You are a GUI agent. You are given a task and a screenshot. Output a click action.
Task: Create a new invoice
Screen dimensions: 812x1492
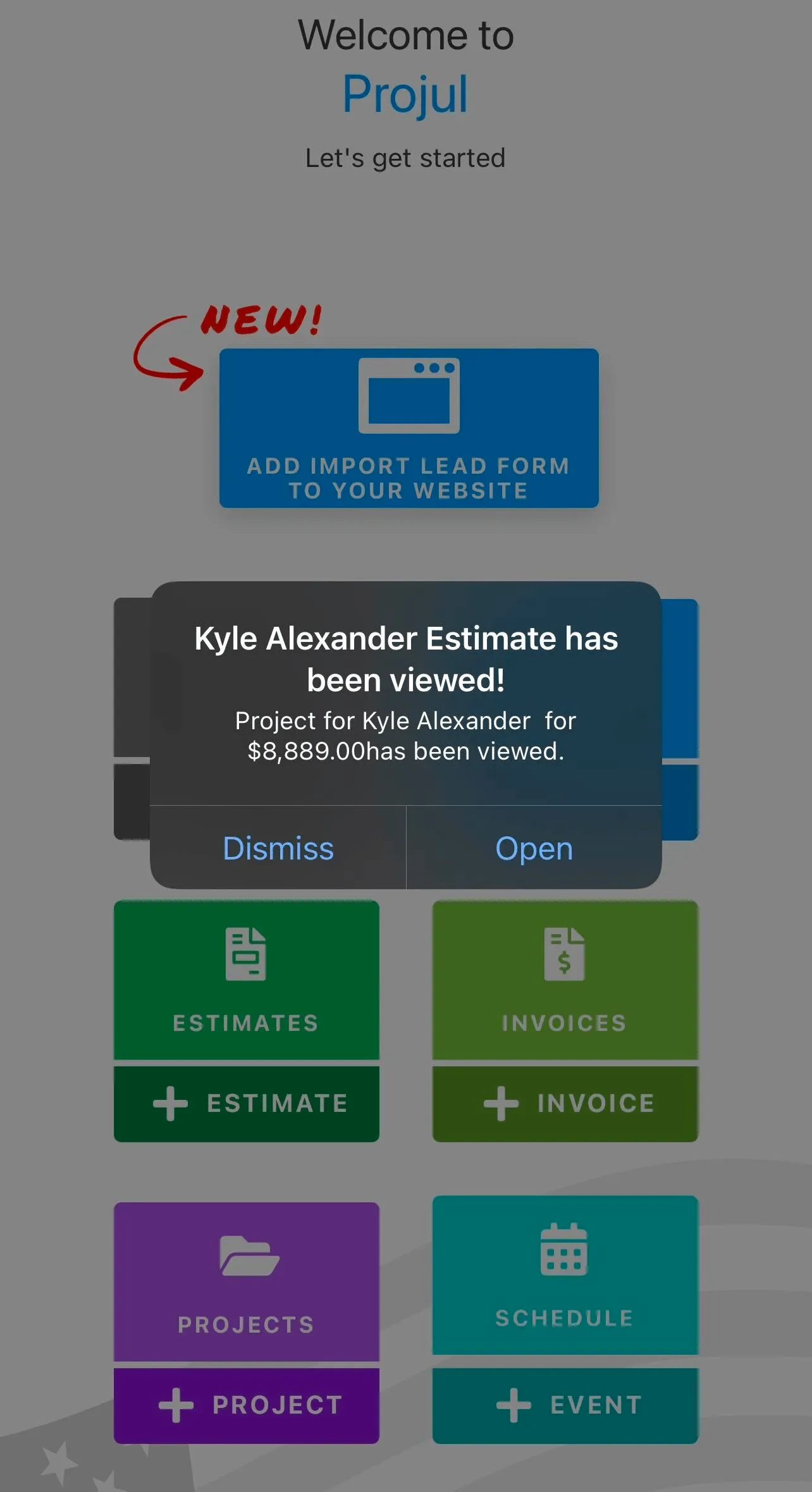565,1104
